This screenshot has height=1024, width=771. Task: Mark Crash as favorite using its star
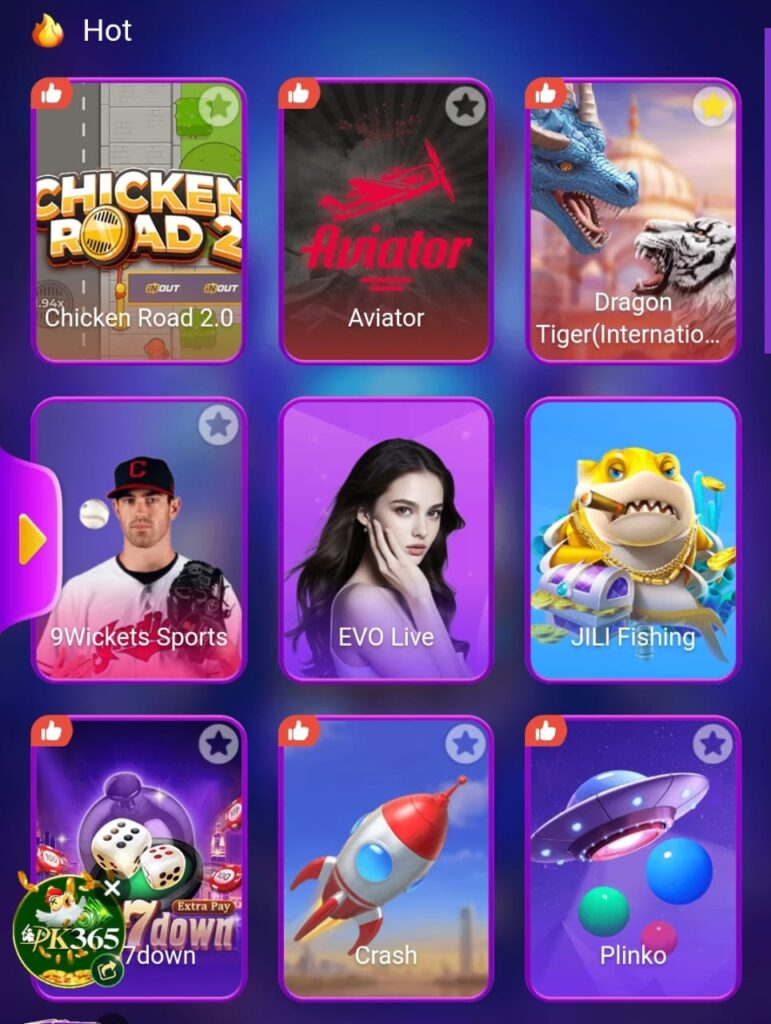[x=465, y=743]
